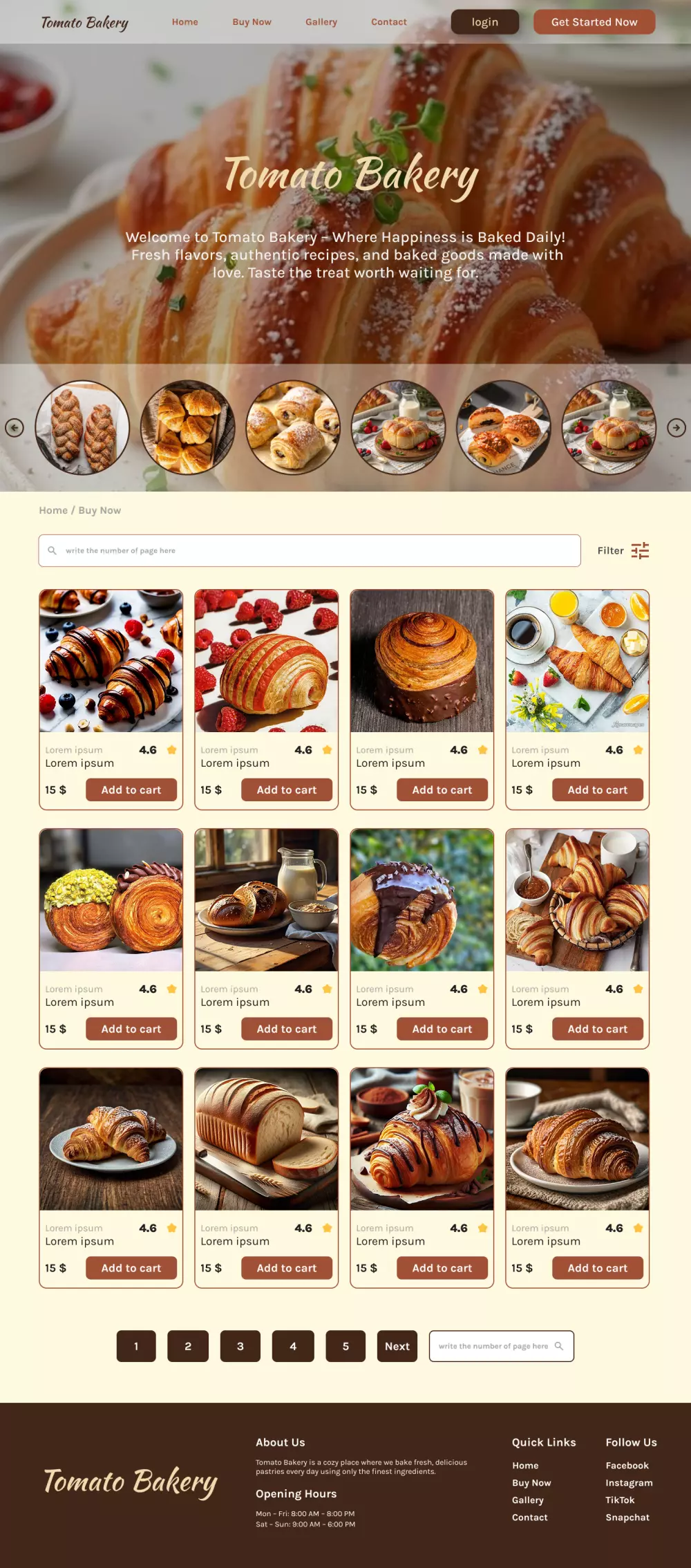The image size is (691, 1568).
Task: Select Buy Now in the header
Action: coord(252,22)
